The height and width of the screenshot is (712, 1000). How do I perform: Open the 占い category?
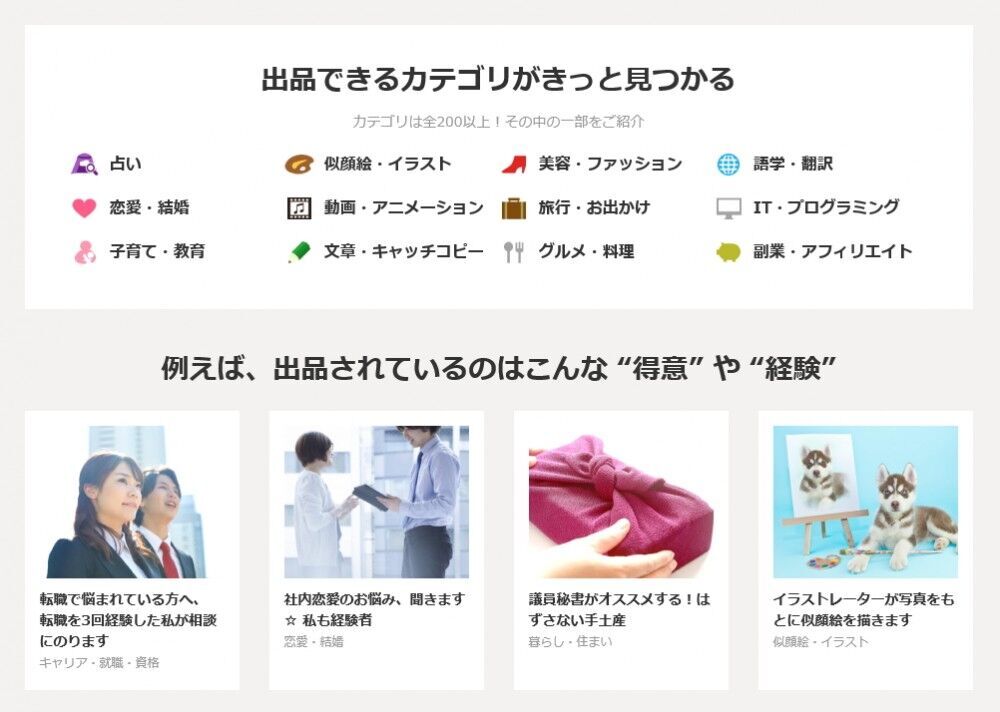125,164
